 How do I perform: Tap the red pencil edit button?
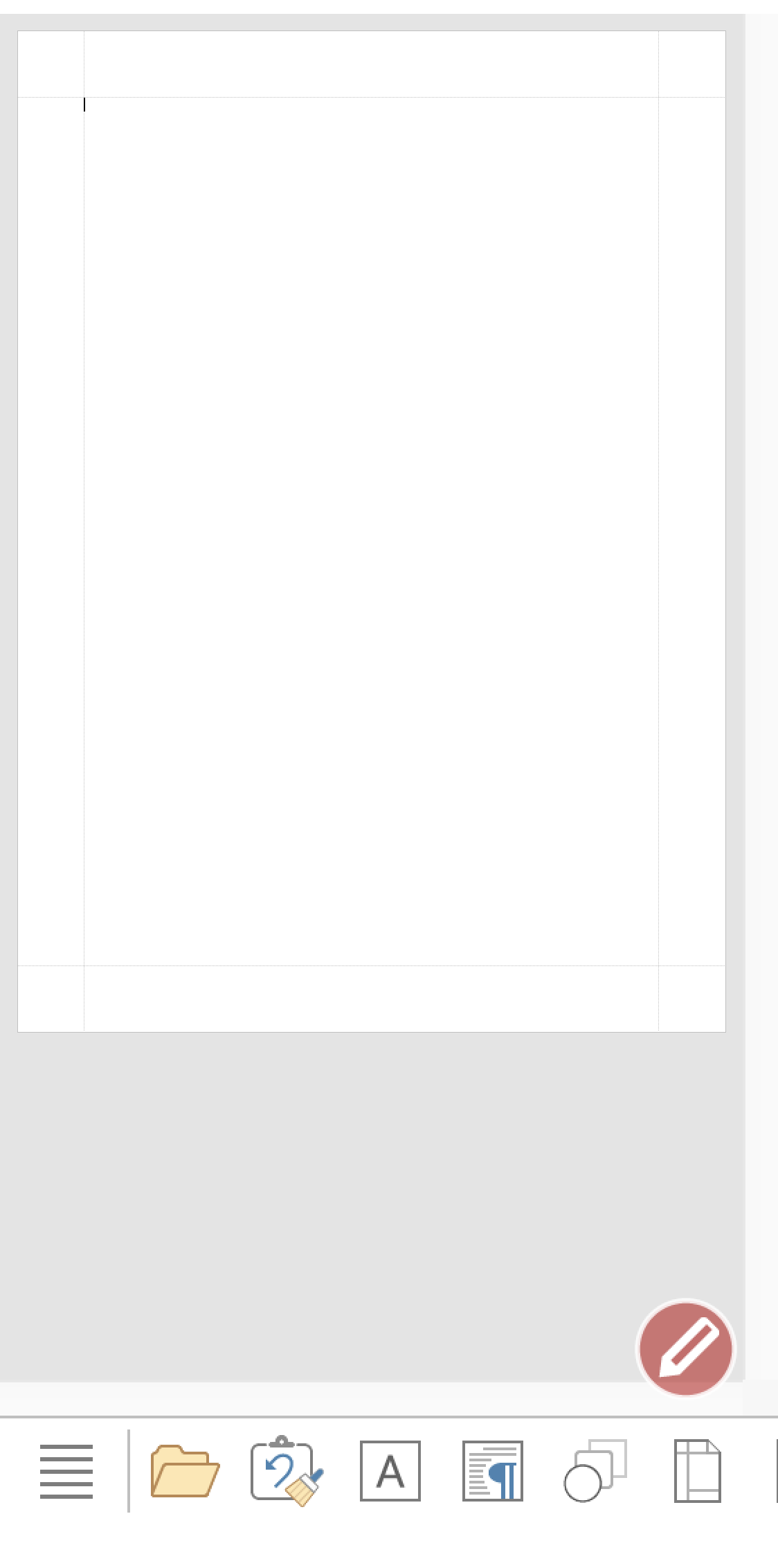coord(685,1347)
